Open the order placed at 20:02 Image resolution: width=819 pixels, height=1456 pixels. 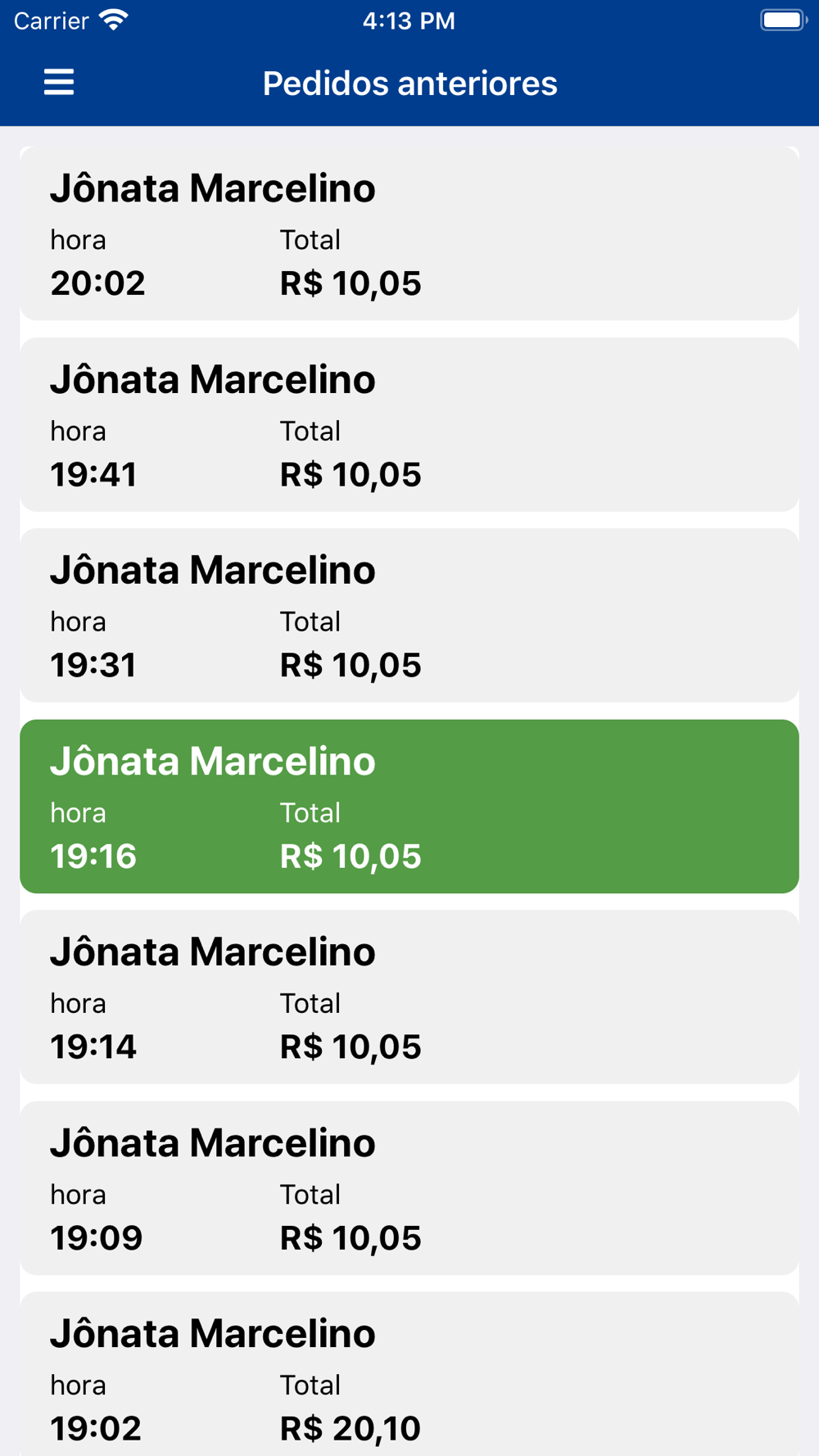click(409, 233)
